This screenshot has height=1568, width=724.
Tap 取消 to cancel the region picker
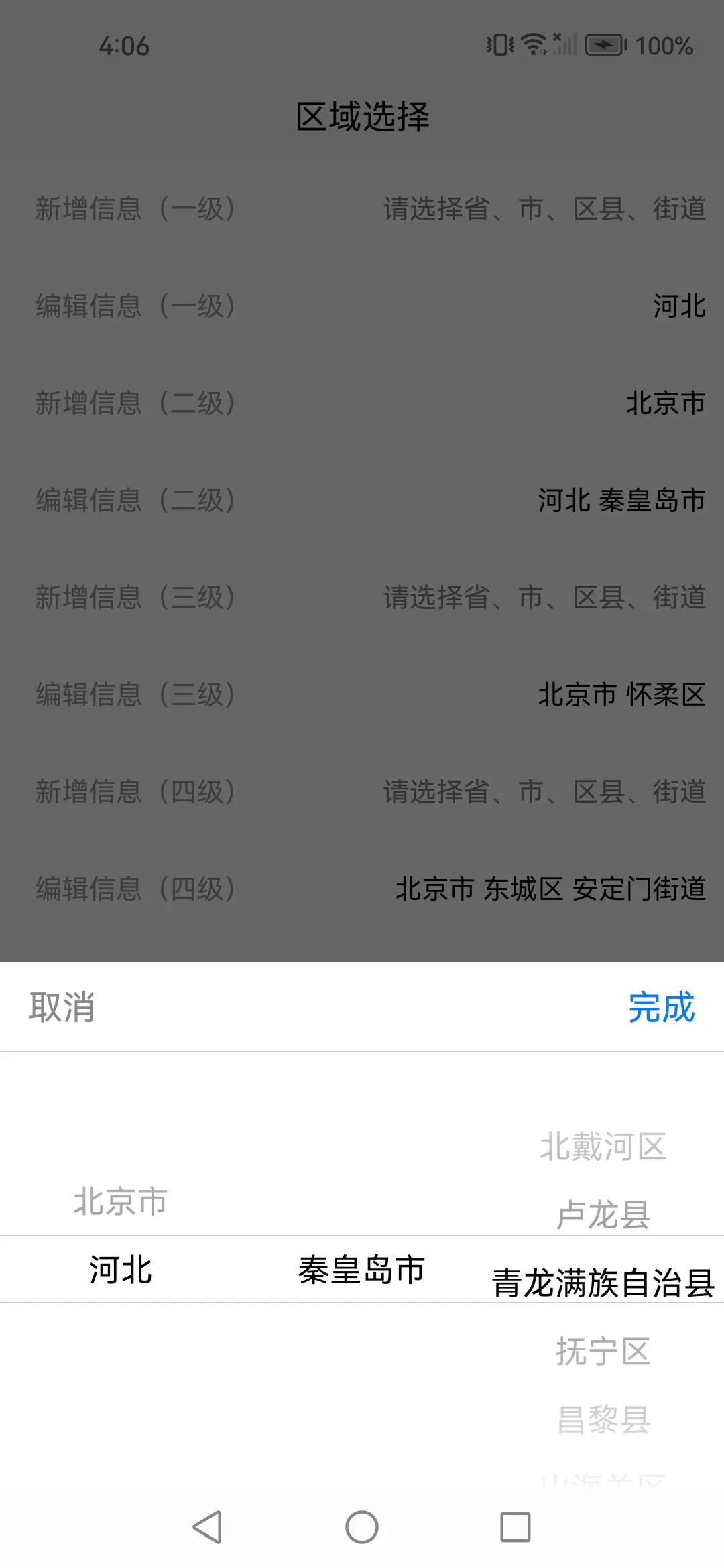pos(62,1007)
